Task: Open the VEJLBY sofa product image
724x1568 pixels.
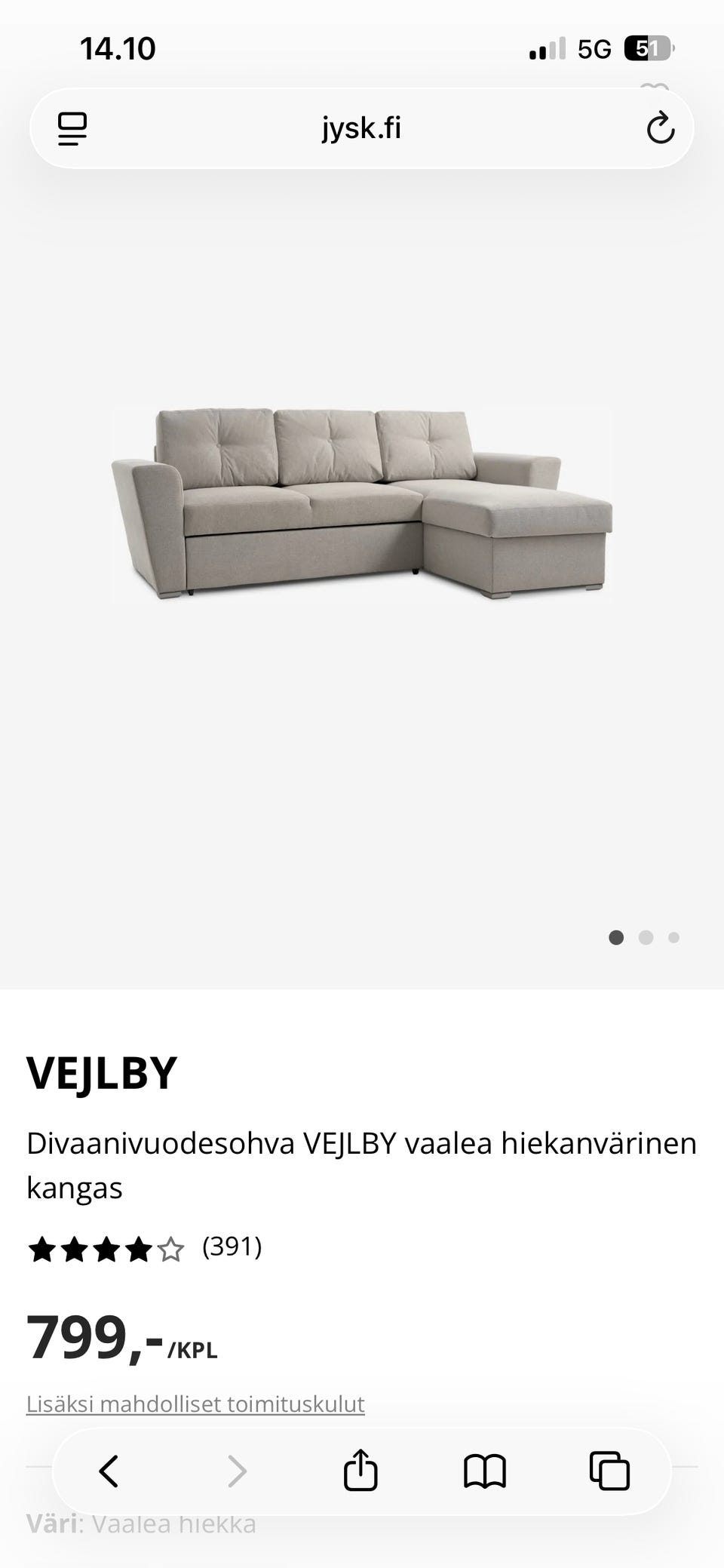Action: (x=362, y=504)
